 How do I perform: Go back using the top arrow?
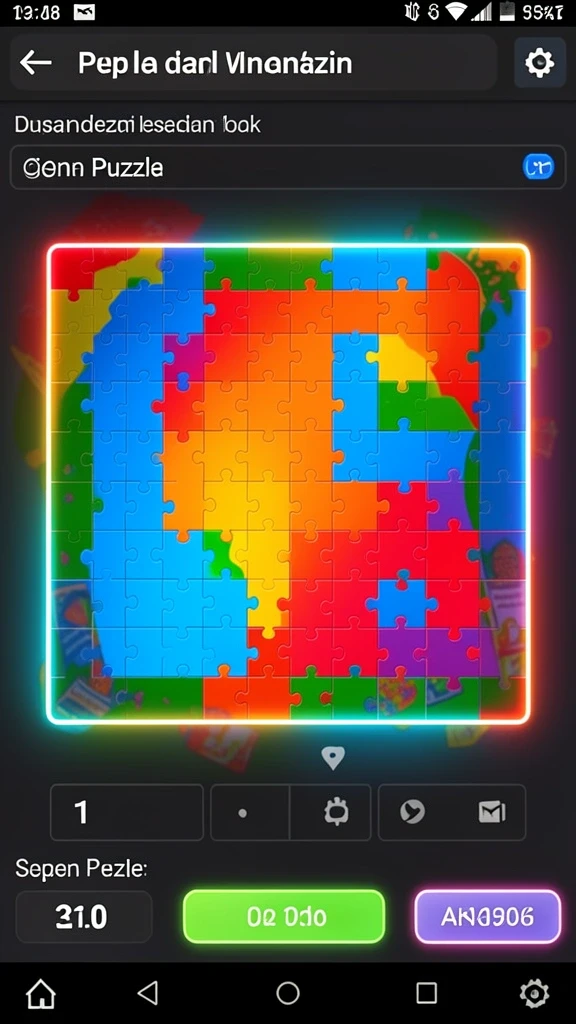click(35, 63)
